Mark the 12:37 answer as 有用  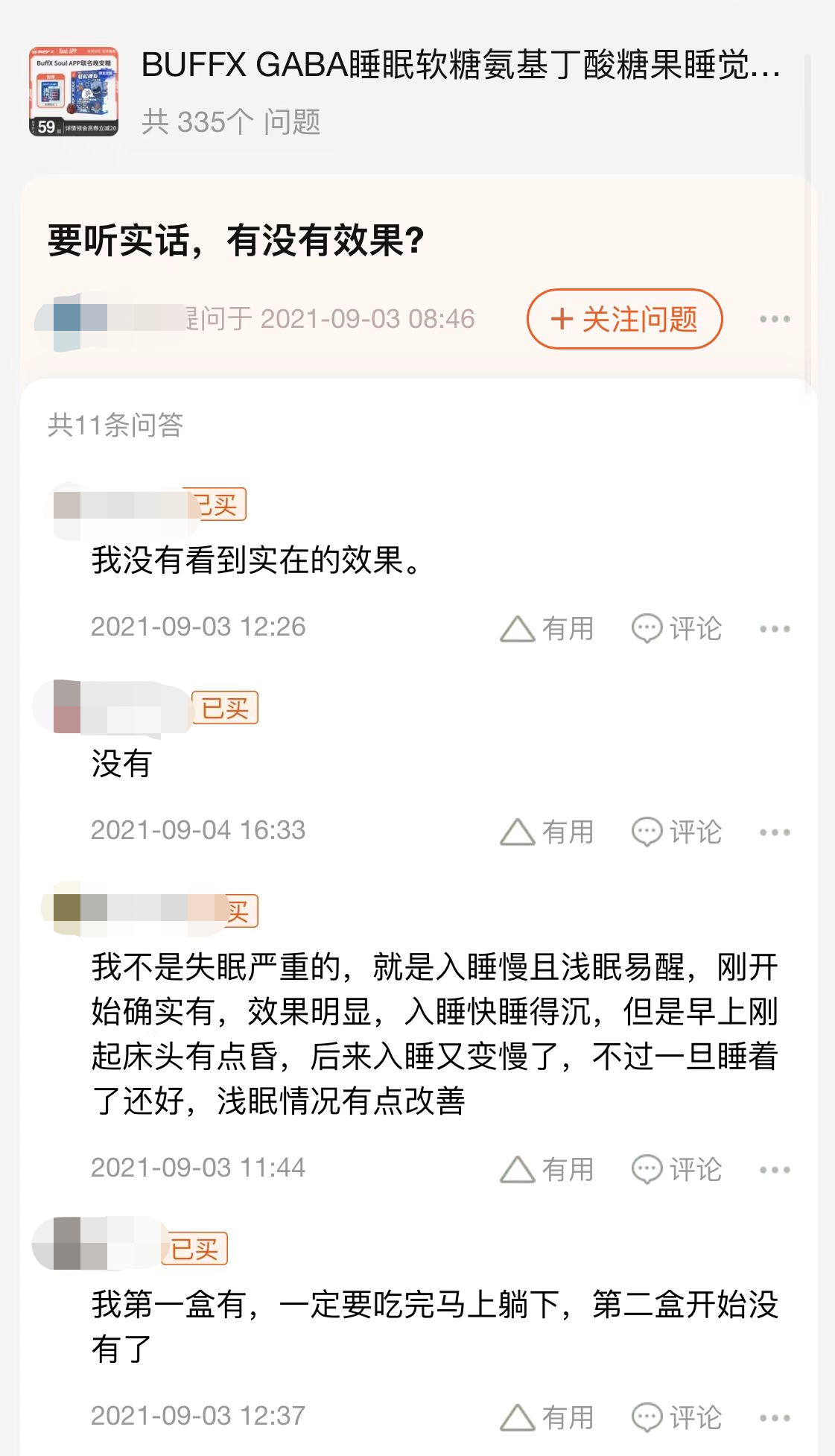click(547, 1417)
